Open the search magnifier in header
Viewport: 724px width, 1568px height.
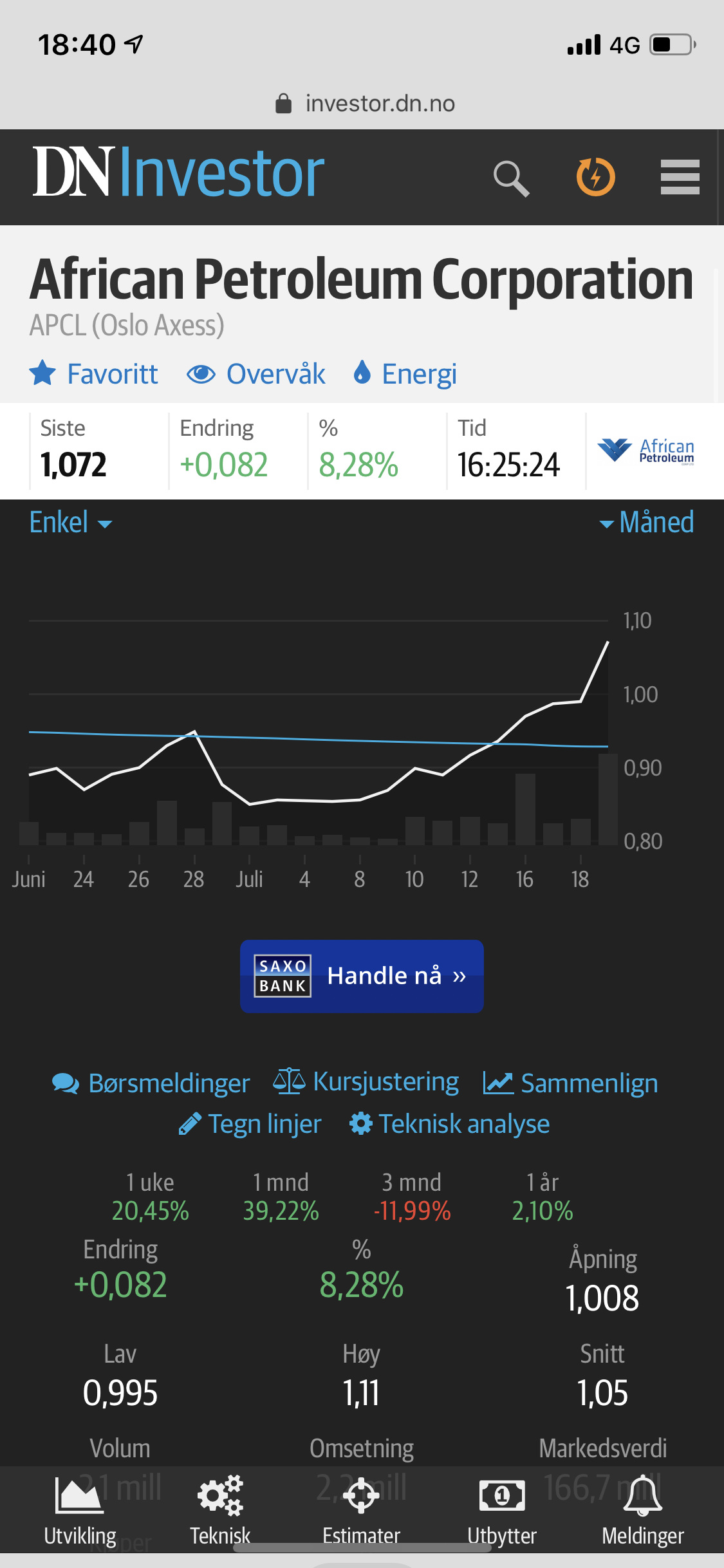[512, 178]
